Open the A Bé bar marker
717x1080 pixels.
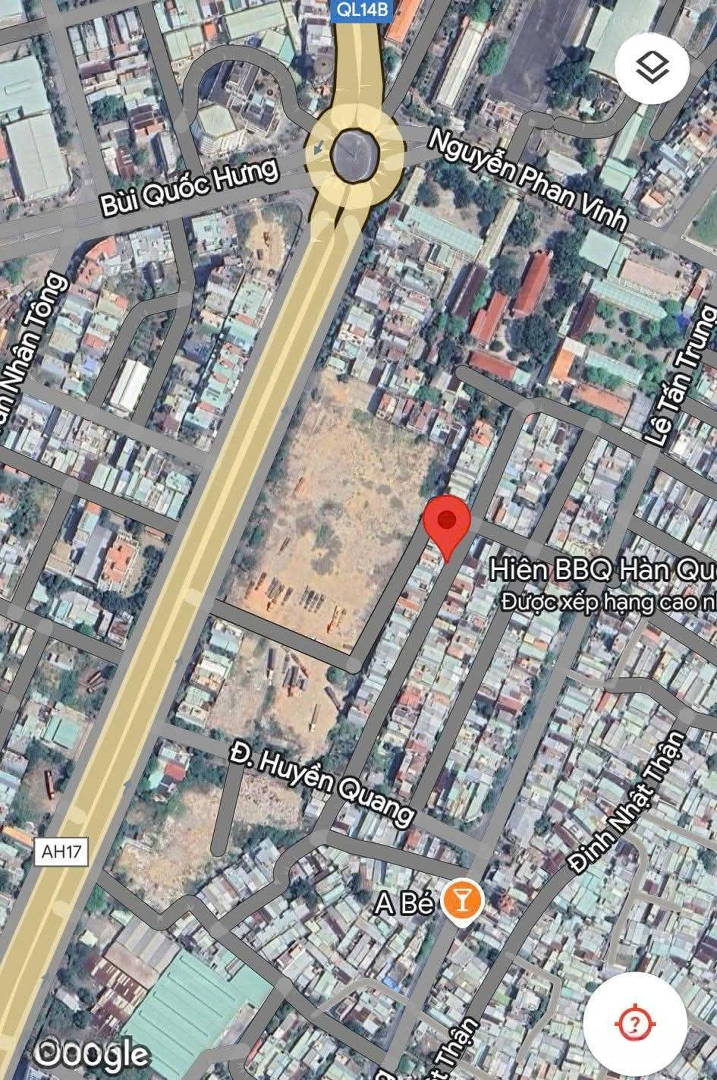click(461, 900)
